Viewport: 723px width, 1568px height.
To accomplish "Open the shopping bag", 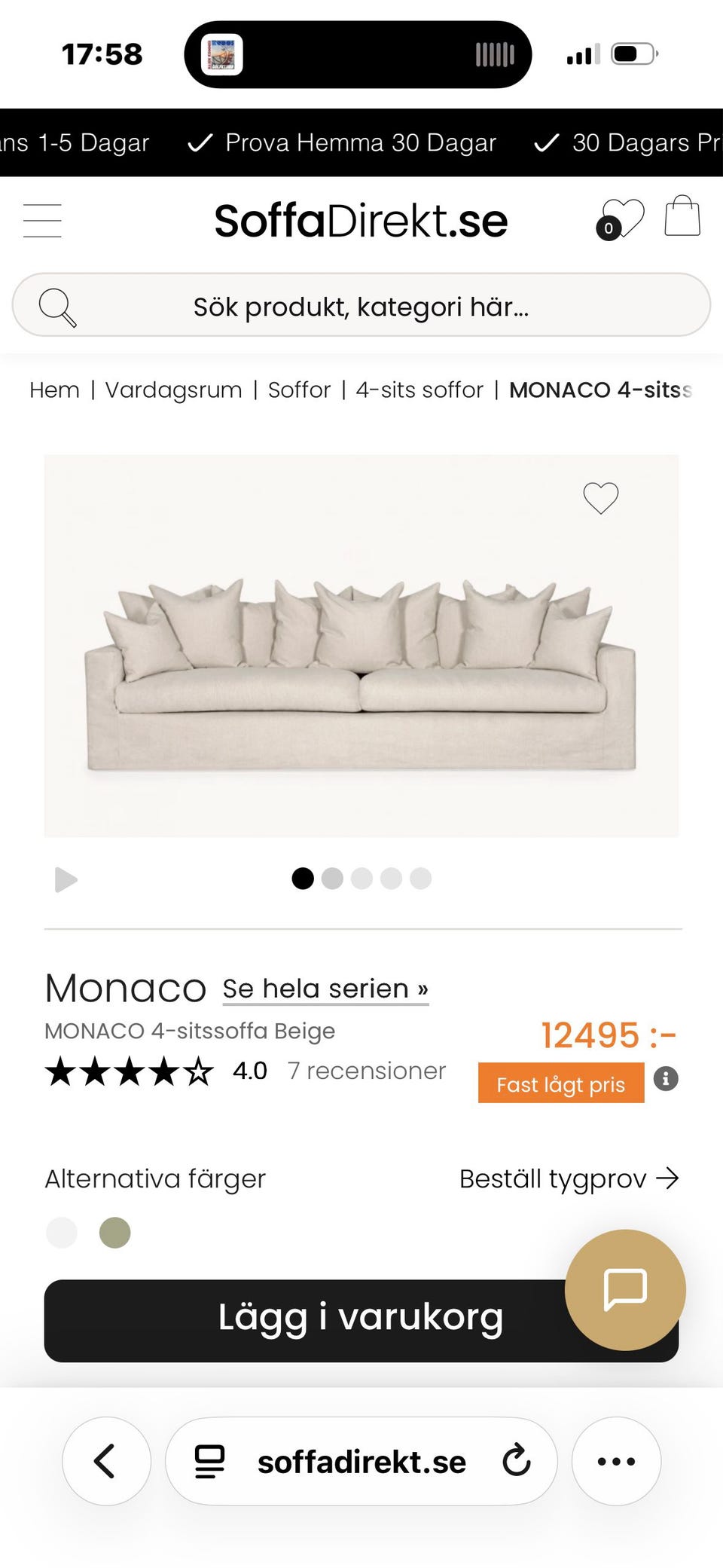I will click(x=682, y=219).
